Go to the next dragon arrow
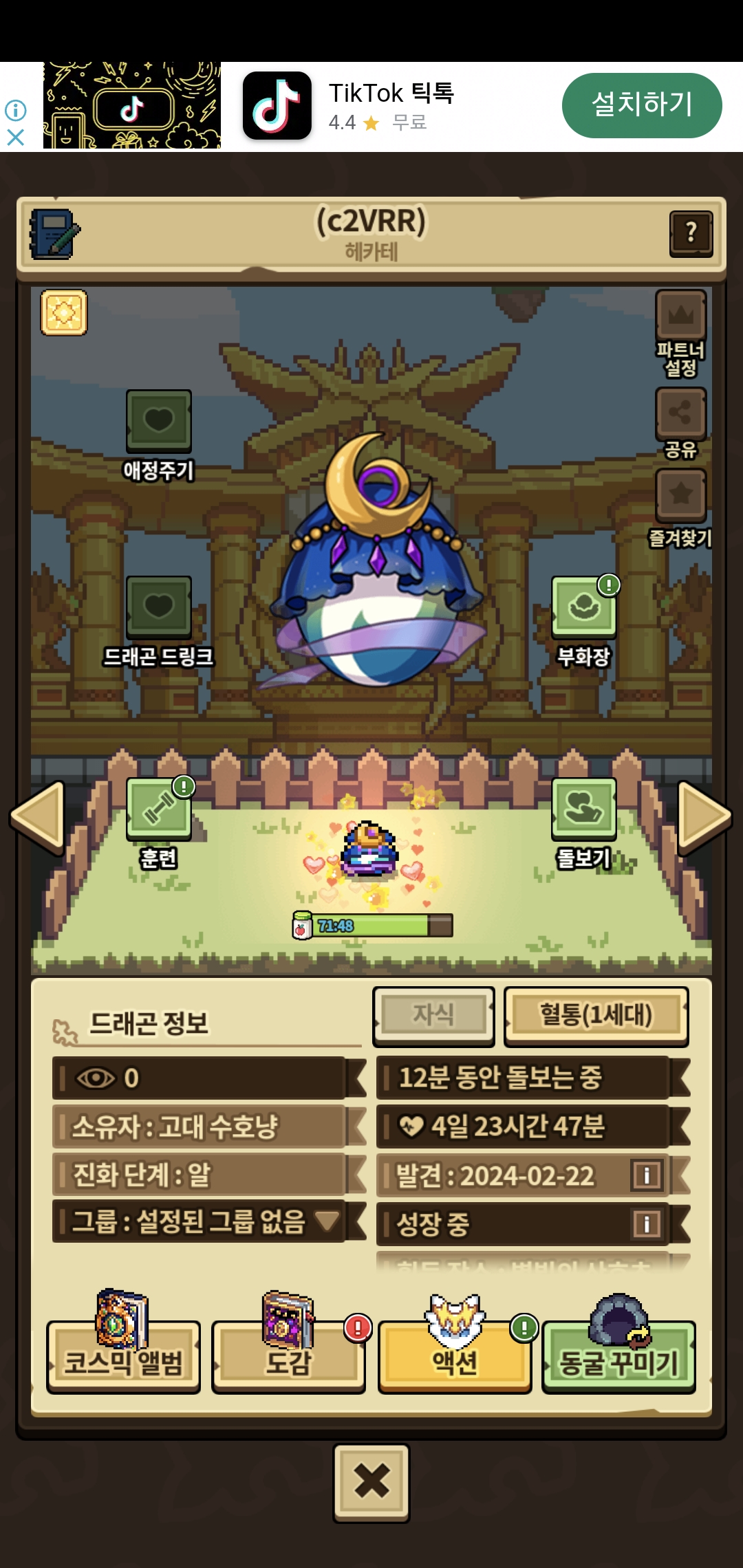The width and height of the screenshot is (743, 1568). [703, 817]
